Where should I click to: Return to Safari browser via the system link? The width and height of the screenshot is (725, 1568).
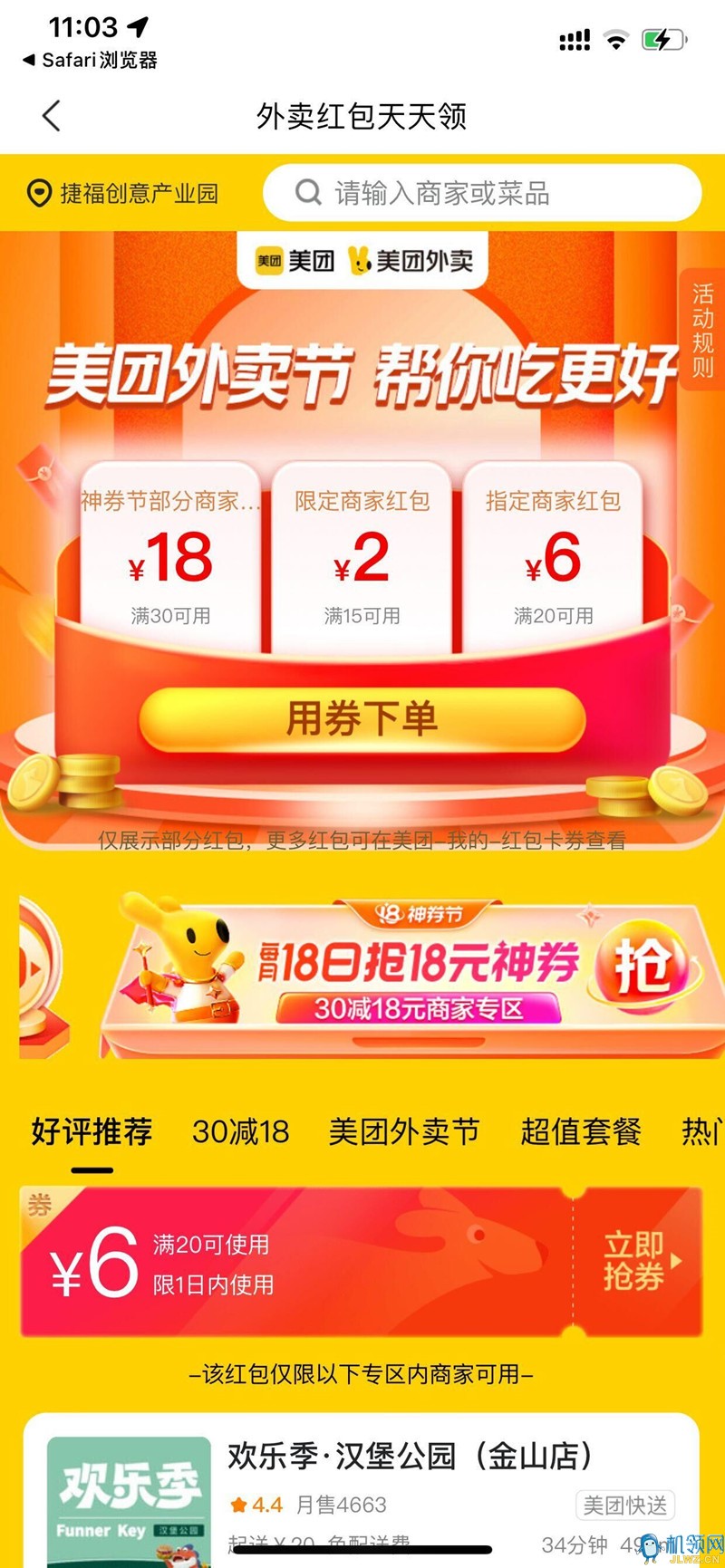tap(91, 61)
